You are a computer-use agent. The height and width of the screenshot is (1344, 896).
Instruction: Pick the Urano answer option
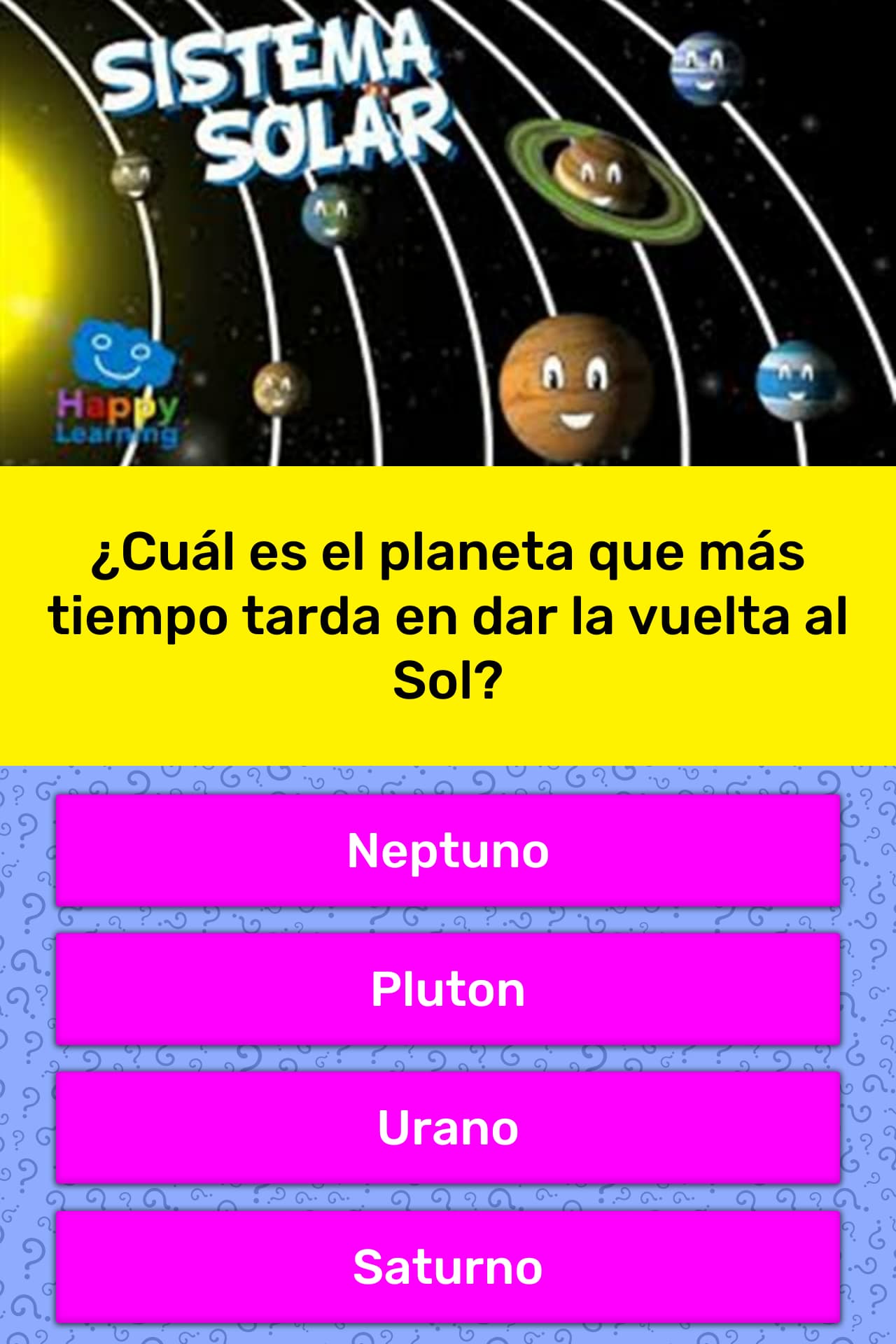click(448, 1128)
